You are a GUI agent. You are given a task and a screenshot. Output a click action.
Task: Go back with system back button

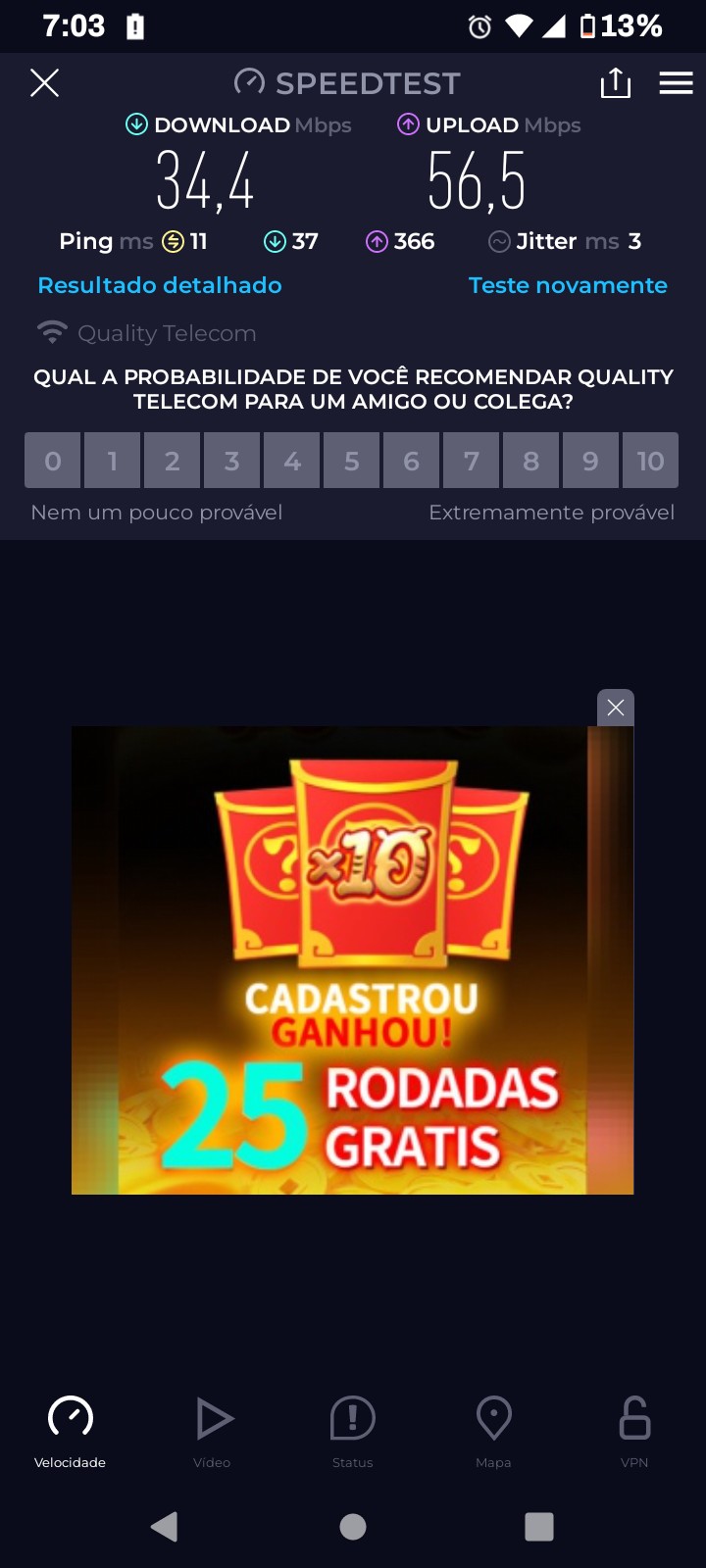165,1526
